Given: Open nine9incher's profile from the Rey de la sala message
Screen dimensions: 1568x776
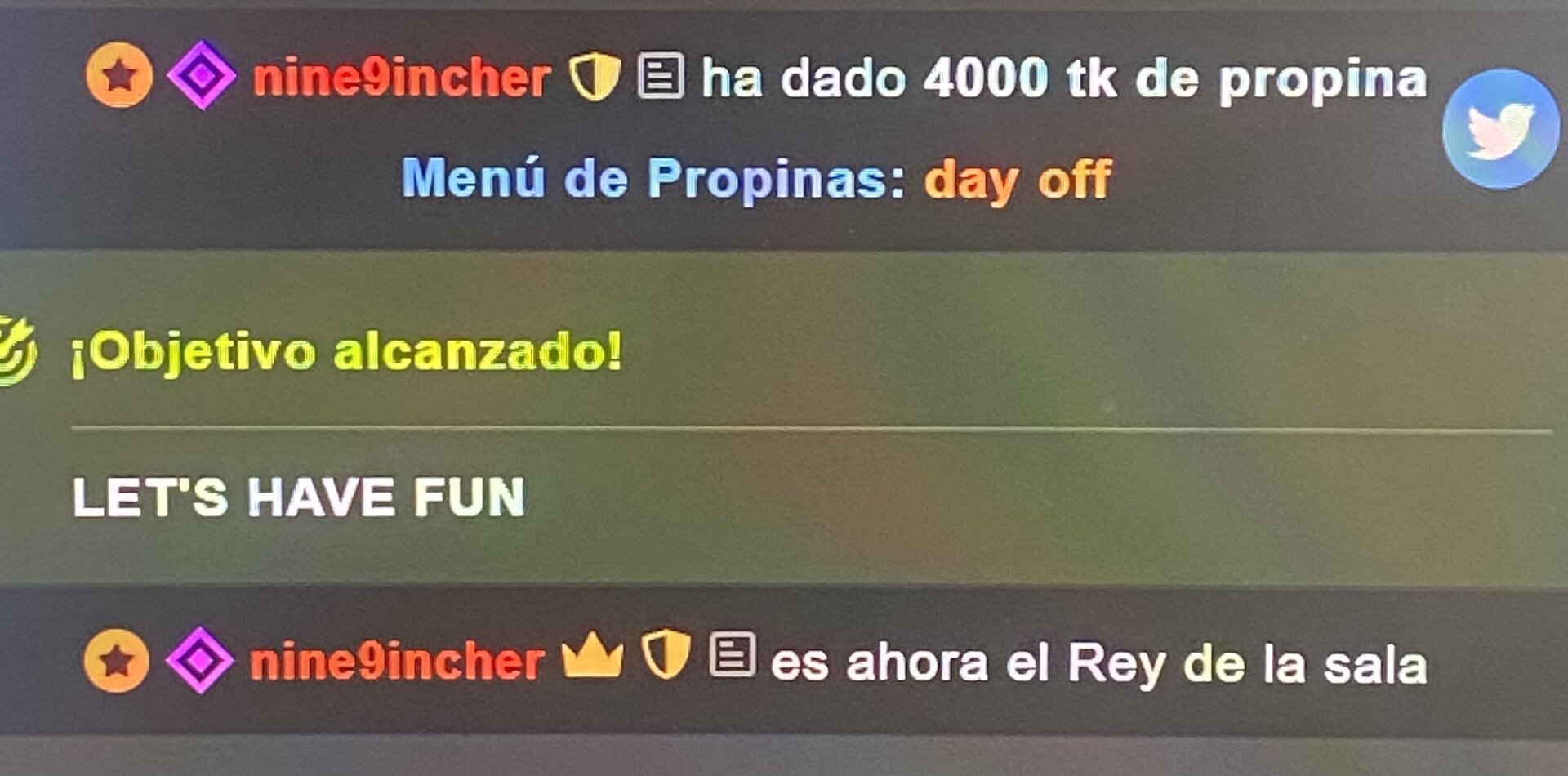Looking at the screenshot, I should pos(397,662).
